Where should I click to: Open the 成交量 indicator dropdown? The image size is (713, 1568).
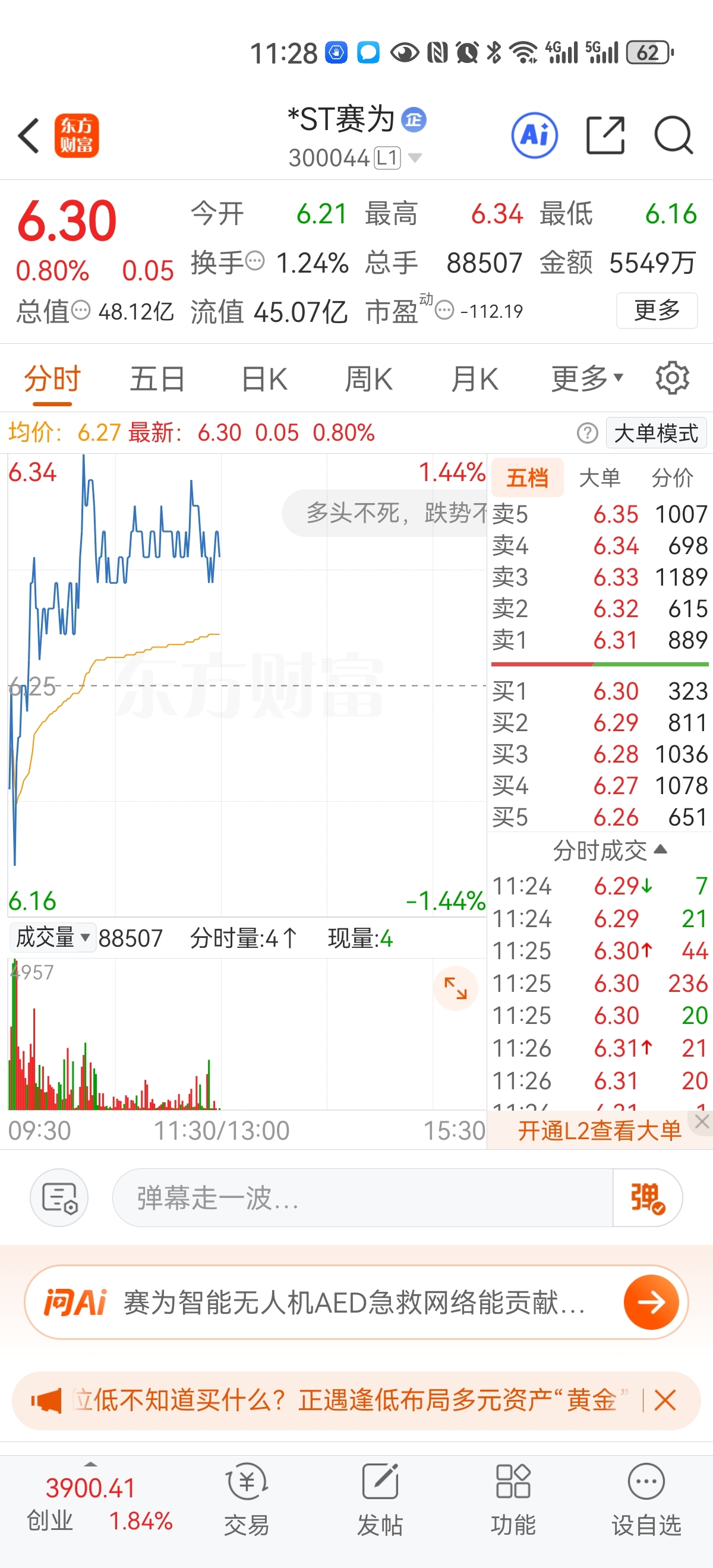click(52, 937)
